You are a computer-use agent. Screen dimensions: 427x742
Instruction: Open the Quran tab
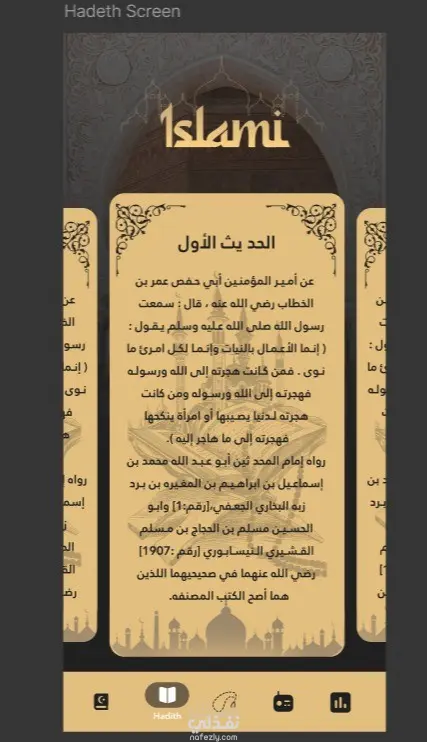tap(101, 701)
